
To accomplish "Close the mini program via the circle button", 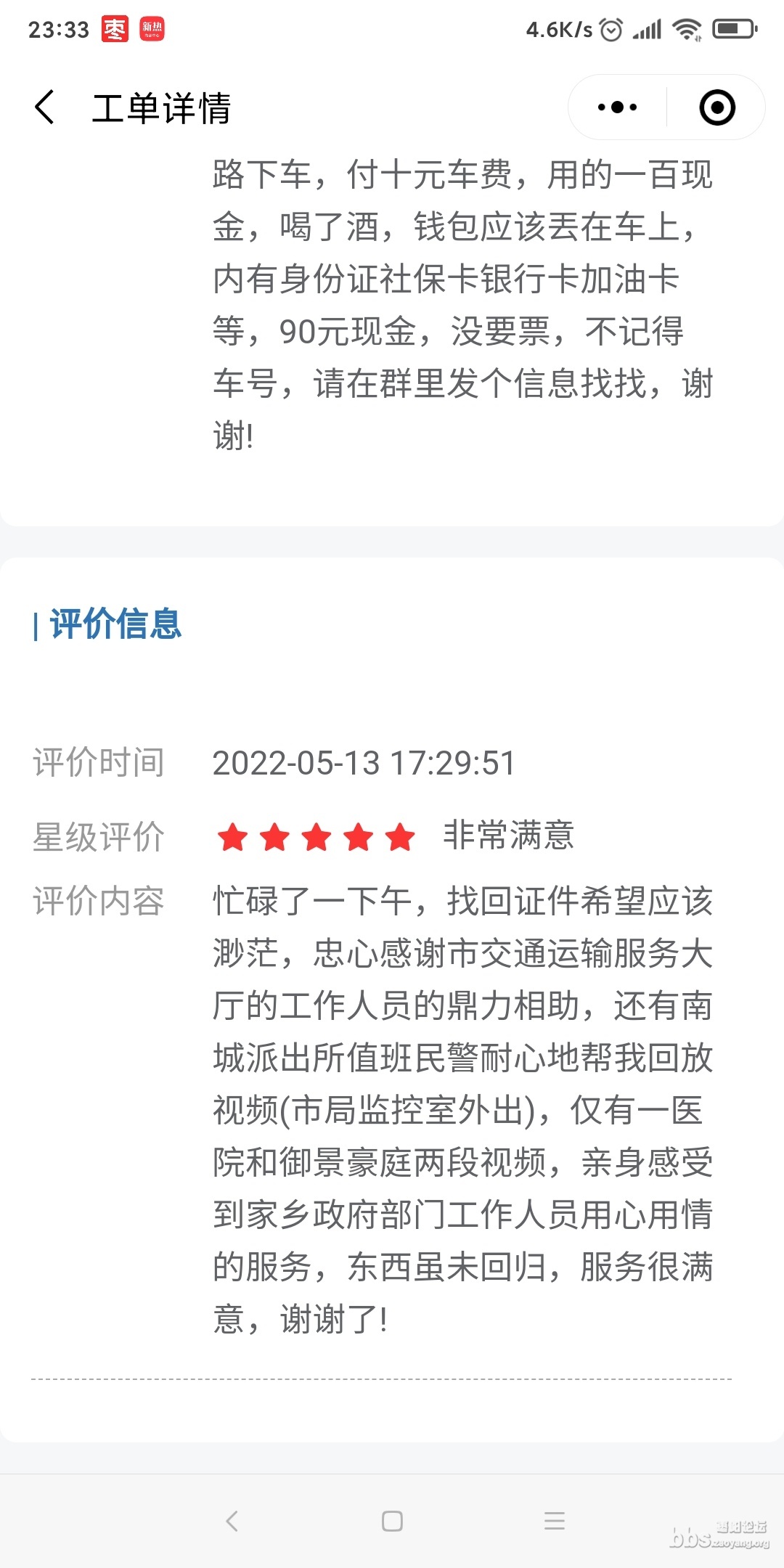I will click(x=717, y=107).
